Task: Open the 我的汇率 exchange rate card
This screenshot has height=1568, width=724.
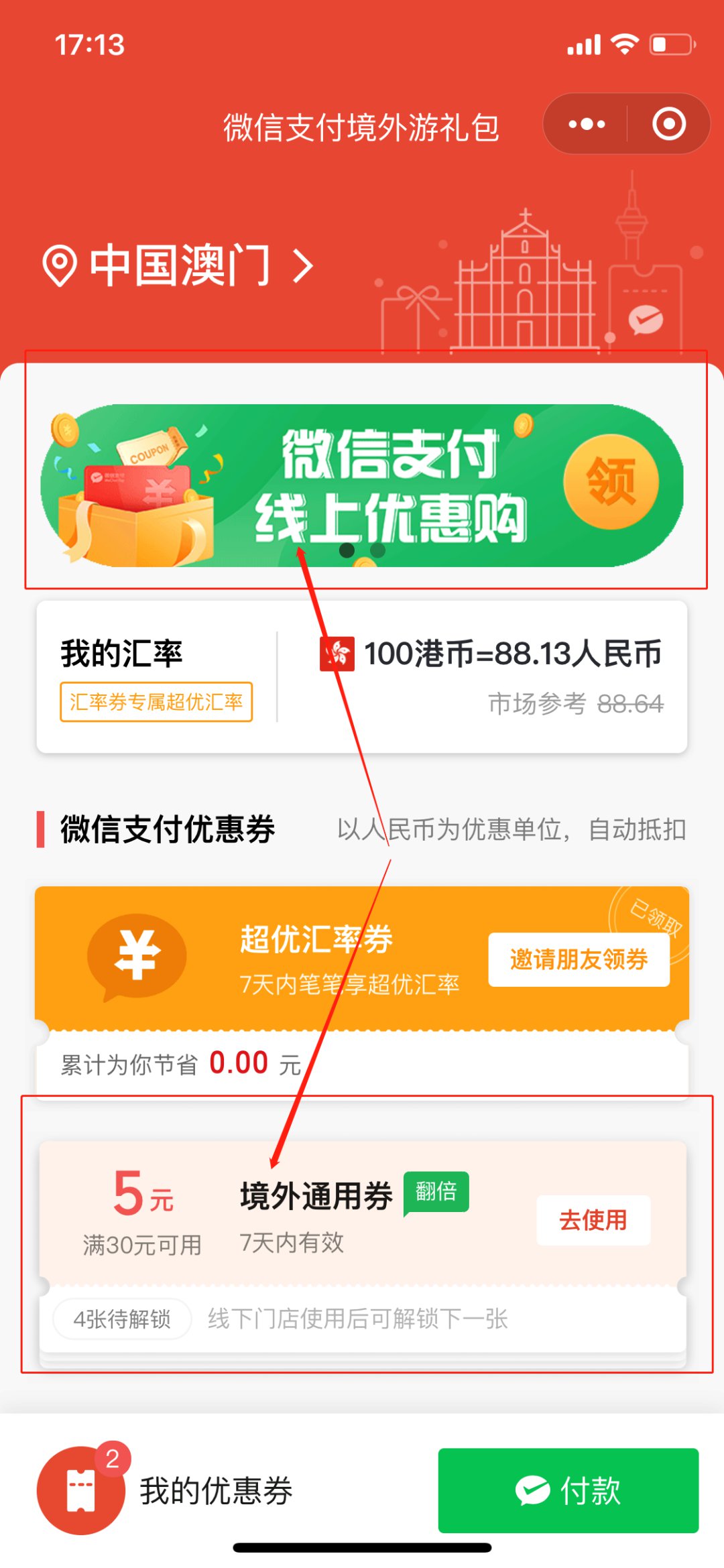Action: [362, 676]
